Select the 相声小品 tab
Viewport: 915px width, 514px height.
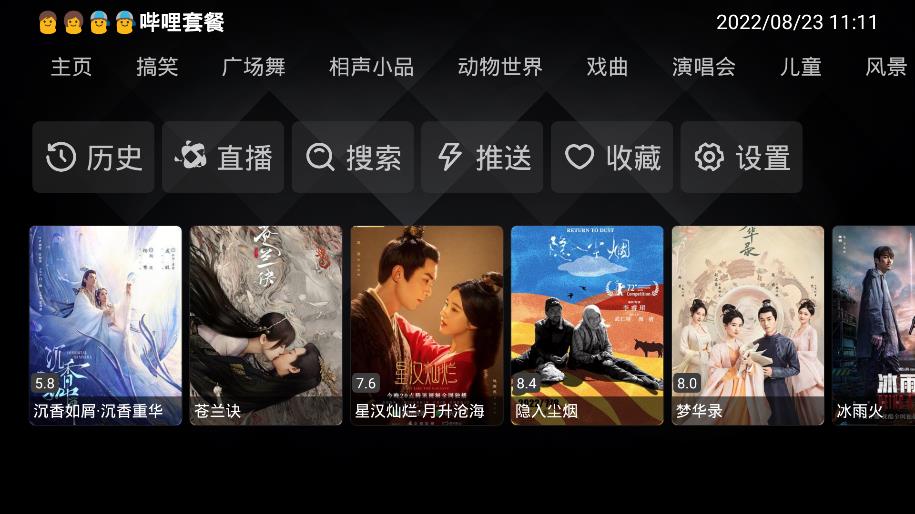pyautogui.click(x=371, y=67)
